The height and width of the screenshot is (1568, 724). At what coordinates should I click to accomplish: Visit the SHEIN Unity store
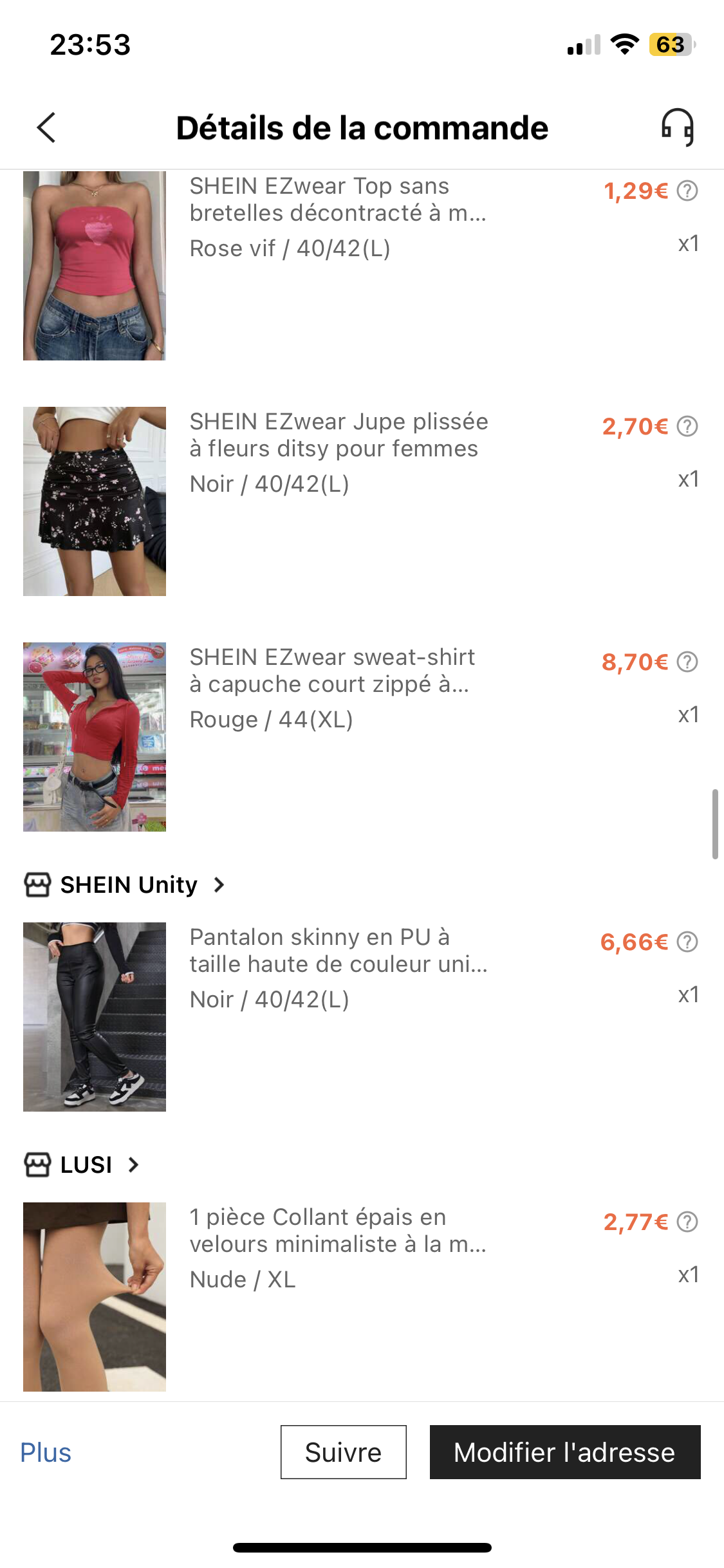tap(127, 885)
